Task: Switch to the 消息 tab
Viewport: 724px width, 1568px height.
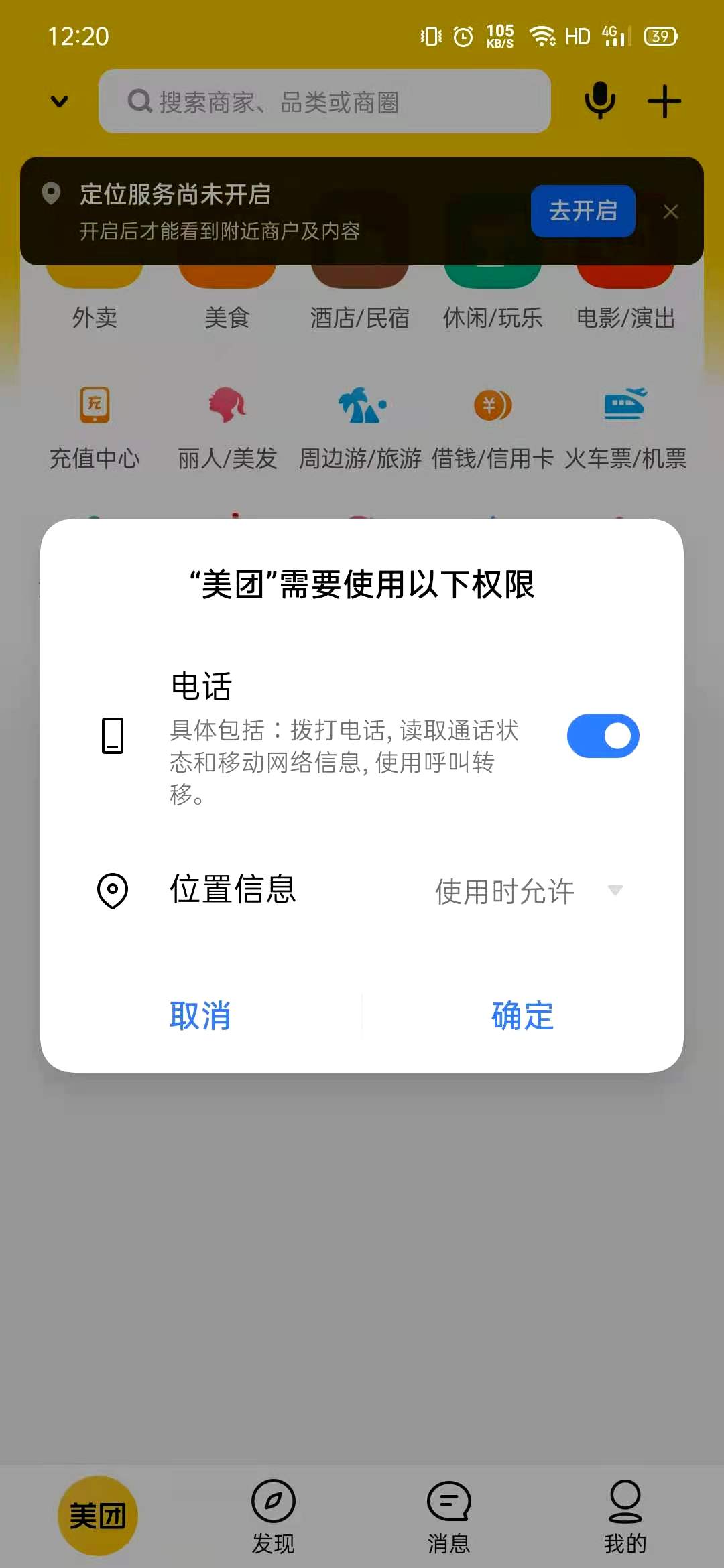Action: [448, 1517]
